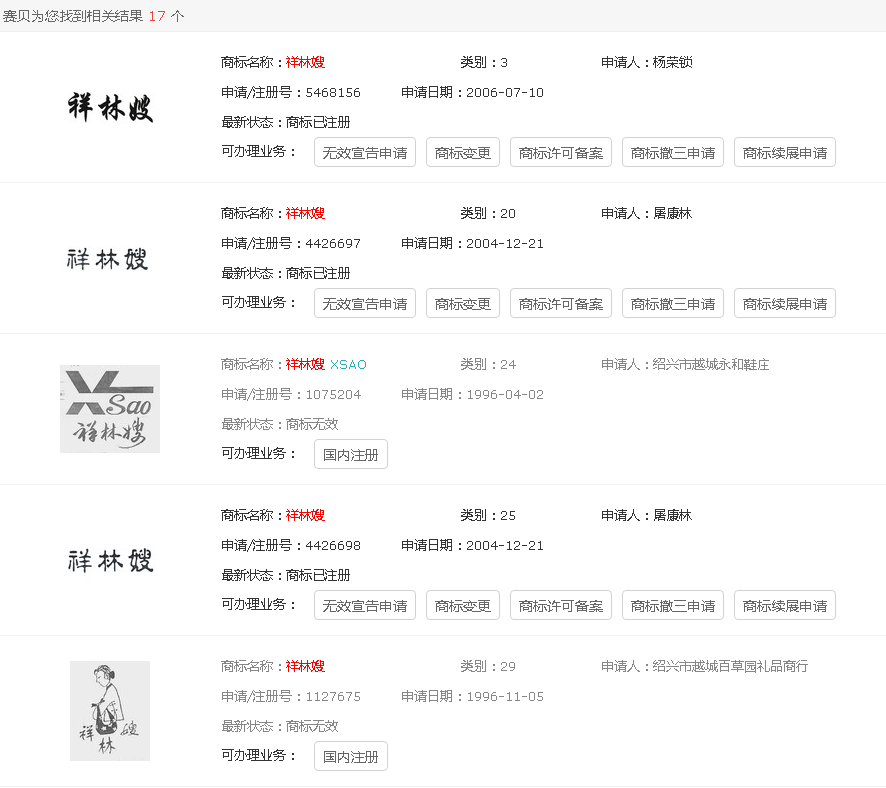This screenshot has height=788, width=886.
Task: Tap 无效宣告申请 for trademark 5468156
Action: (x=364, y=153)
